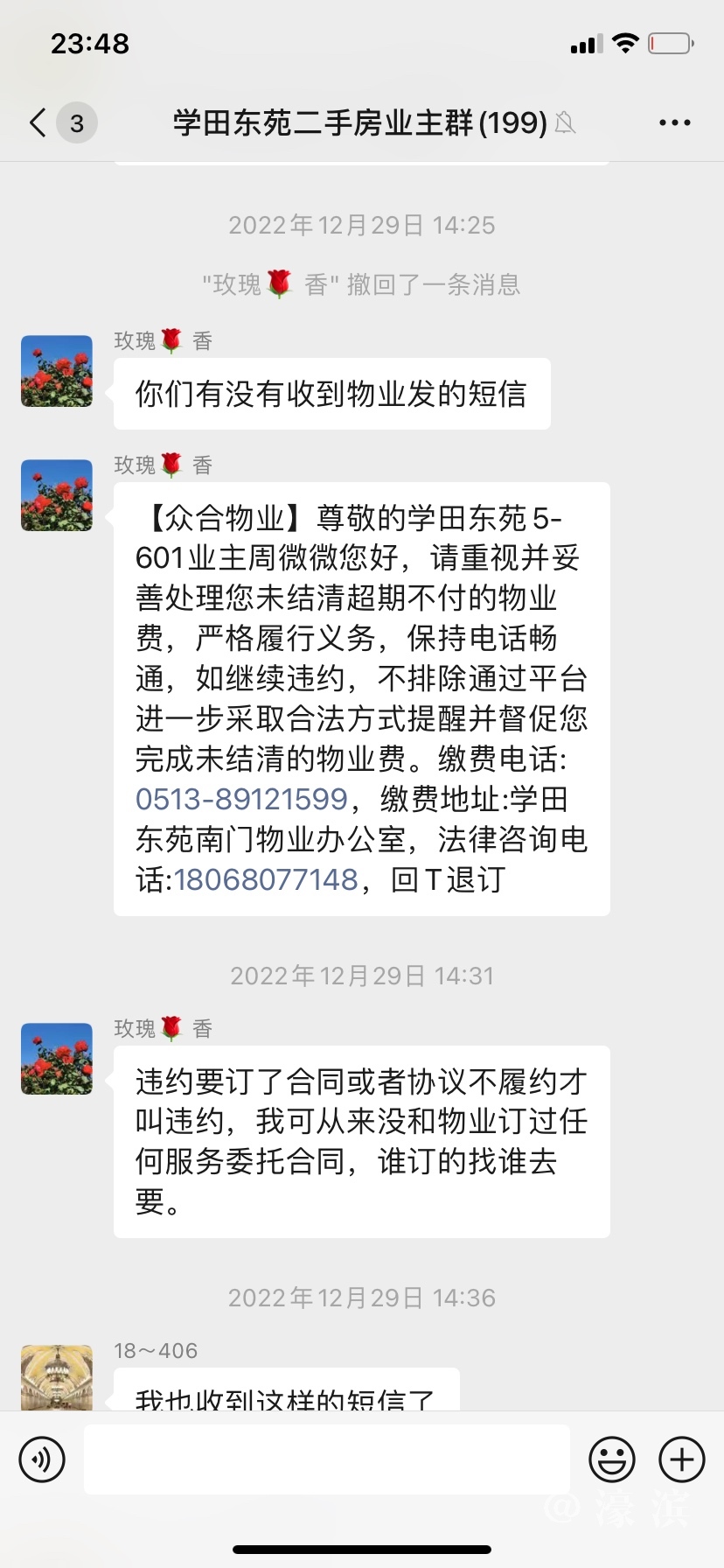Open the emoji sticker panel
Image resolution: width=724 pixels, height=1568 pixels.
click(611, 1459)
